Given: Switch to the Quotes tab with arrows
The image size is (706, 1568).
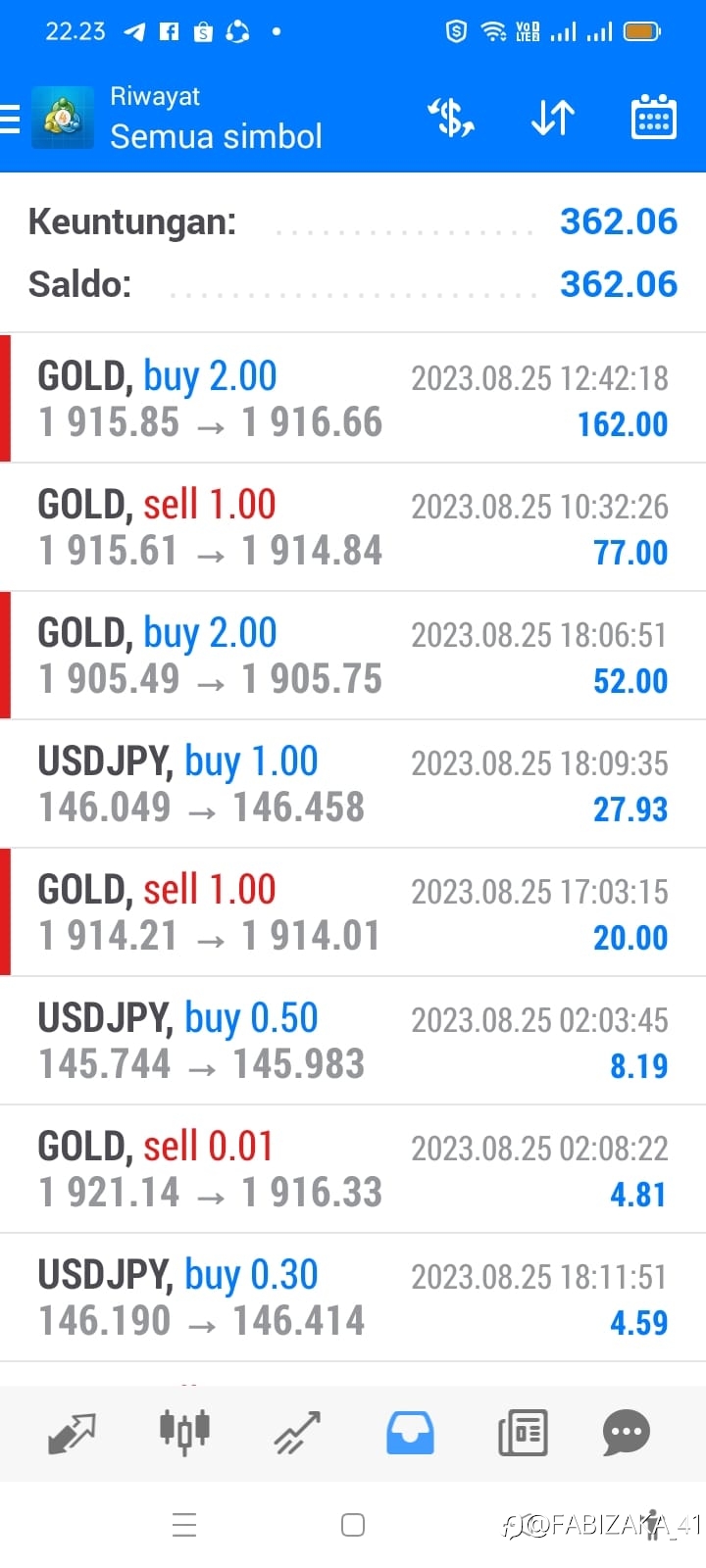Looking at the screenshot, I should click(72, 1433).
